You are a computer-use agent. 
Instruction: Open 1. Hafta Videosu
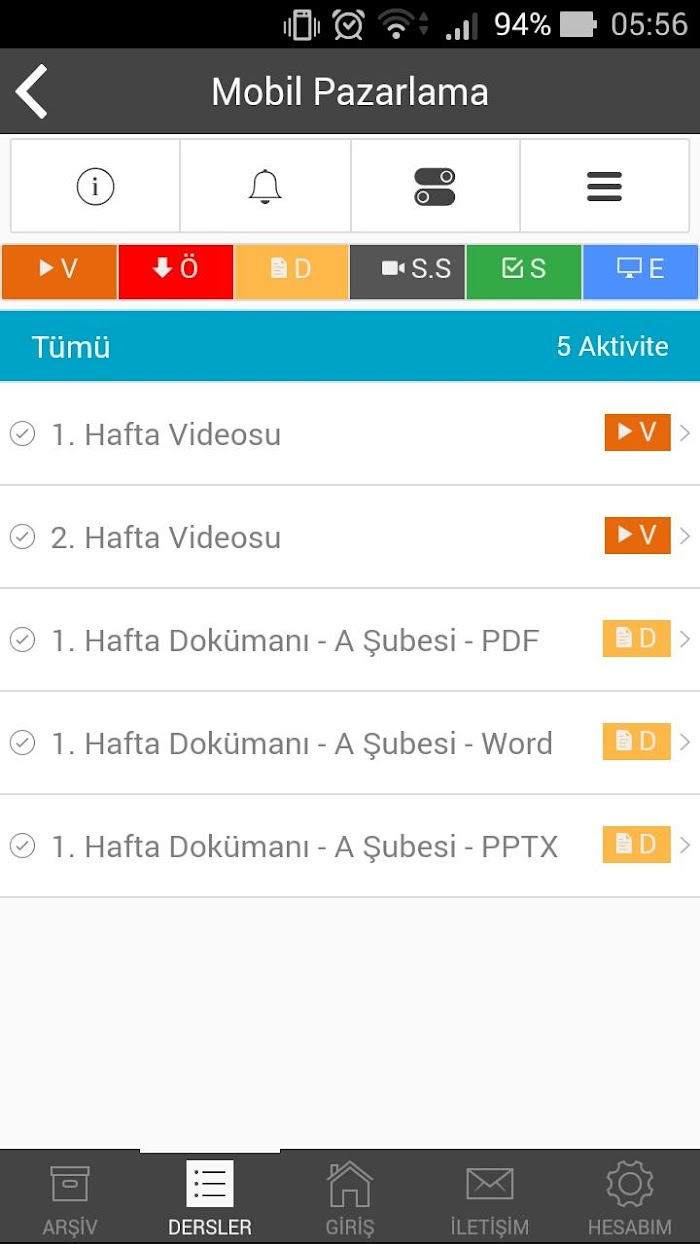(350, 434)
